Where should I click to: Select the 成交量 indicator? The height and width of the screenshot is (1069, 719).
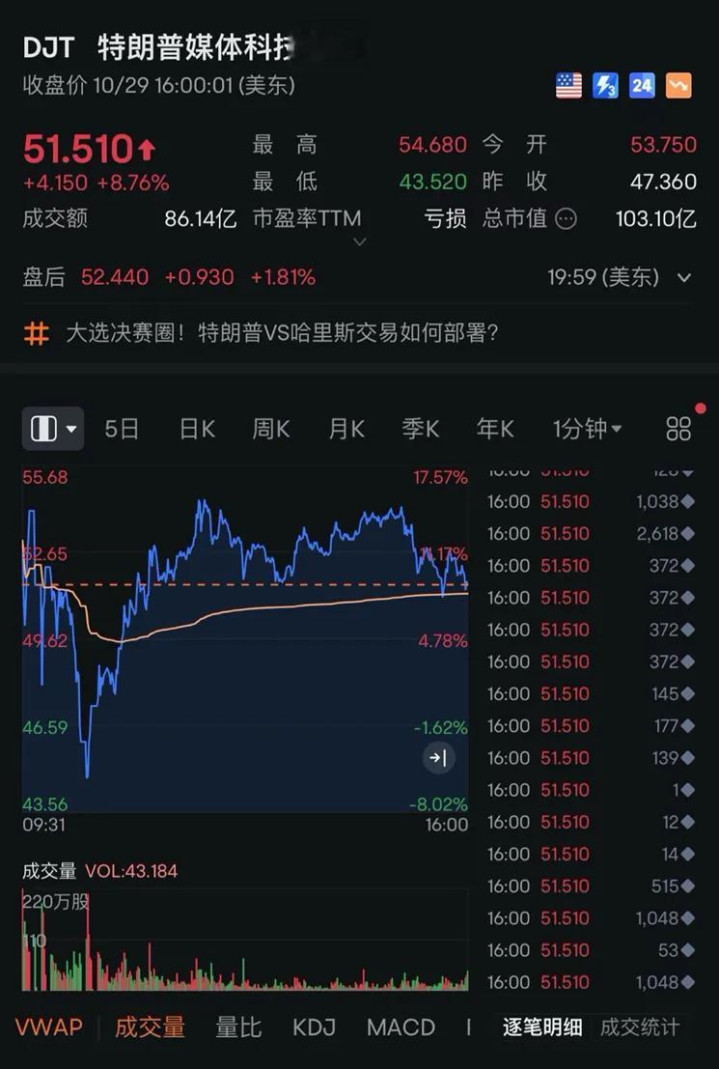149,1027
